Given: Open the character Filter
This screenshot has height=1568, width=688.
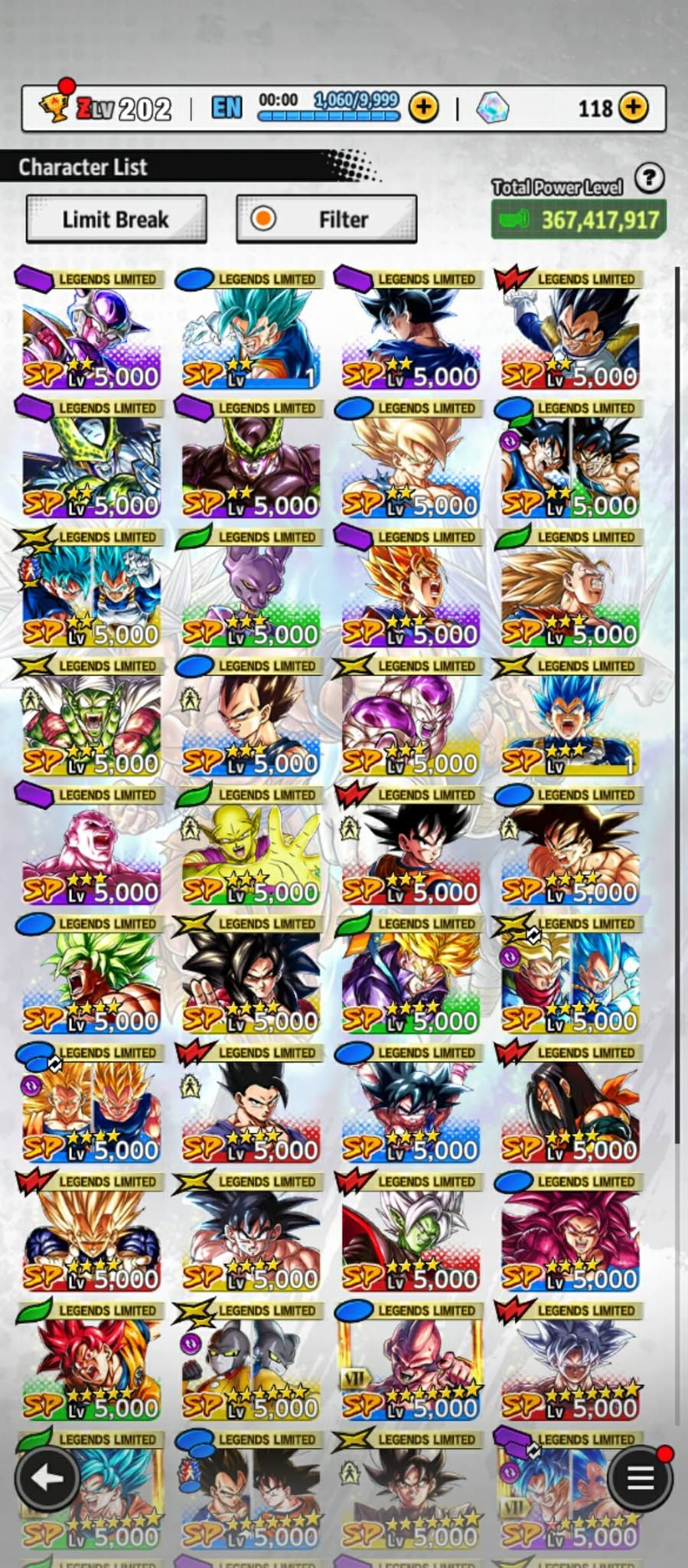Looking at the screenshot, I should point(326,219).
